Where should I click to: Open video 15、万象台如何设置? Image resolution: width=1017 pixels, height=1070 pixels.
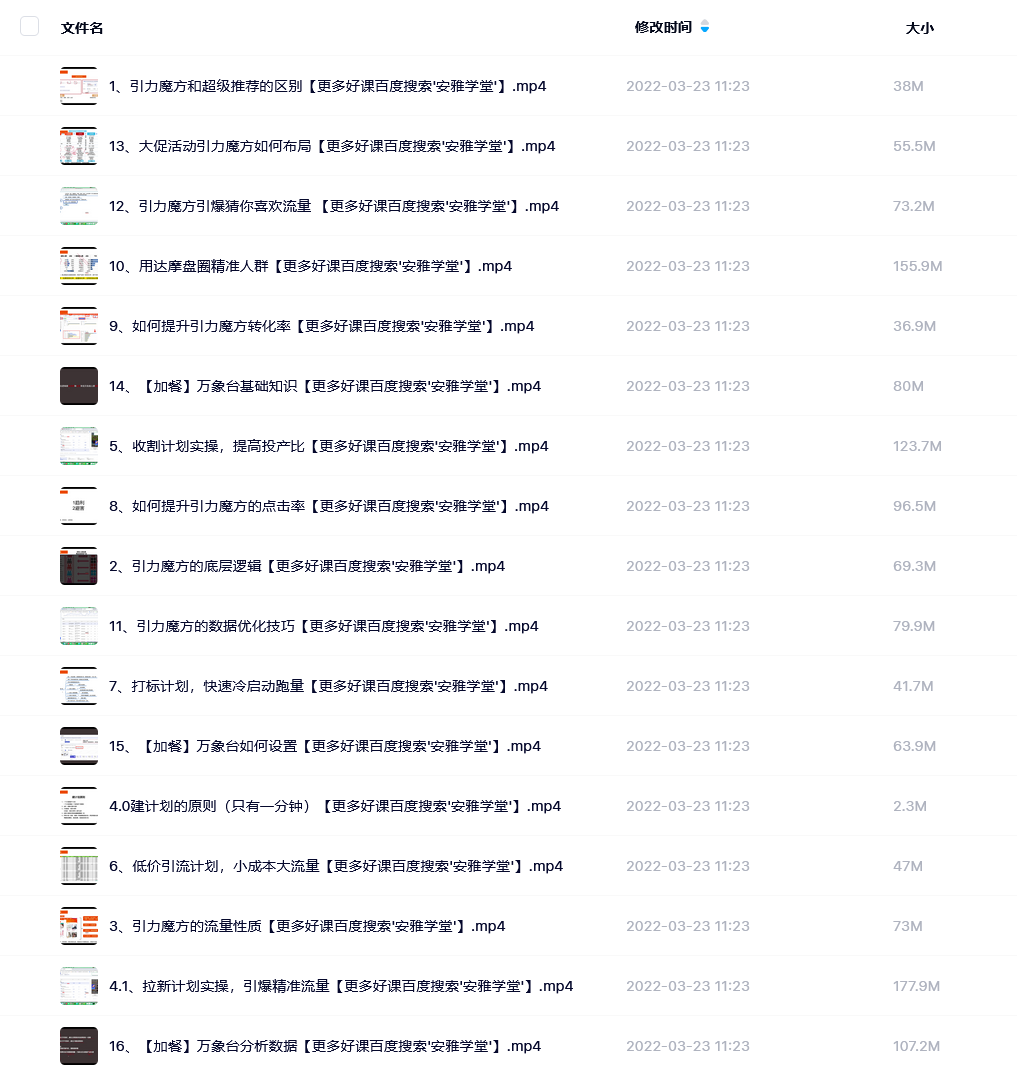pos(324,746)
